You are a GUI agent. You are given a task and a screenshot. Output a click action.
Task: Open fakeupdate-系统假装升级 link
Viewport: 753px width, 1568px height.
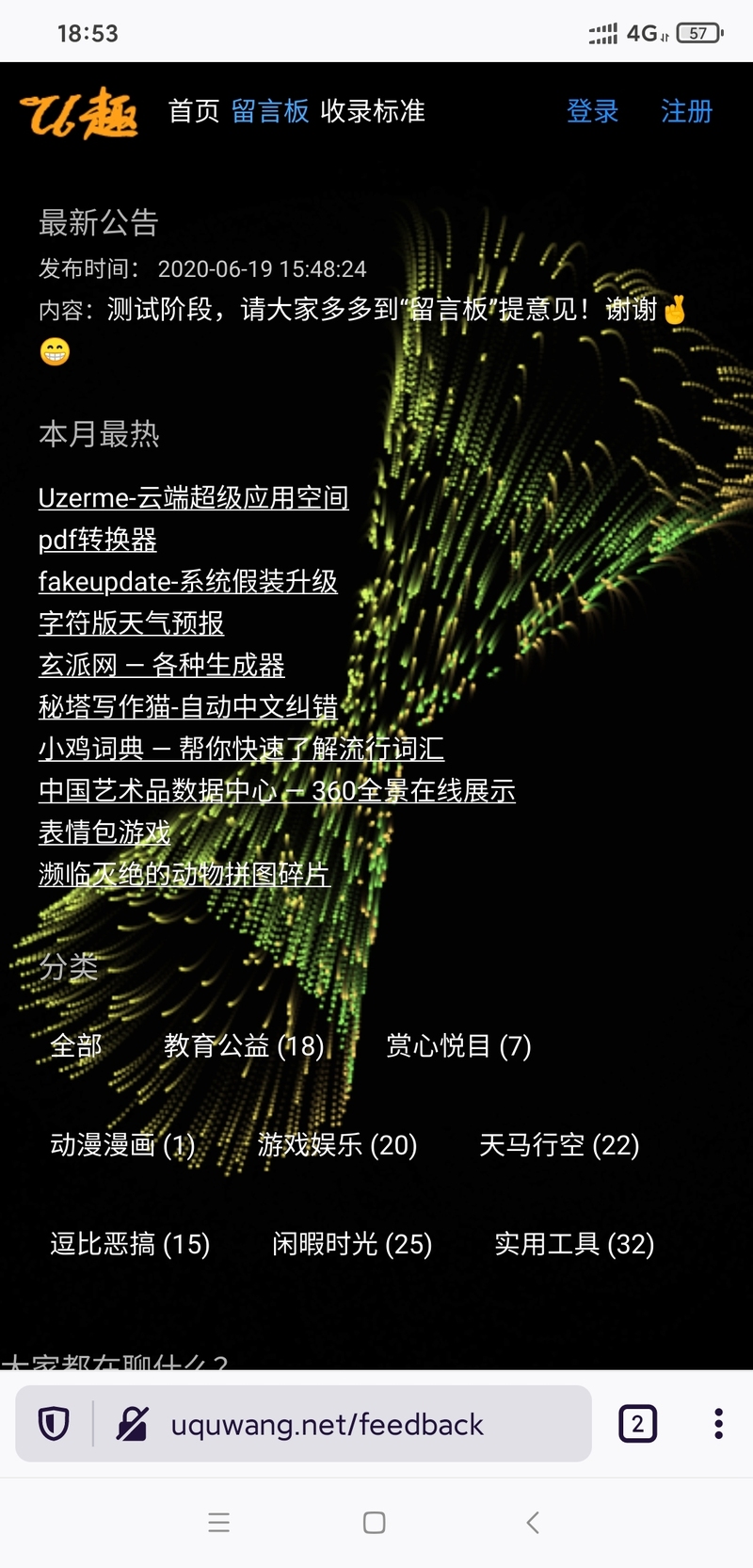coord(187,581)
